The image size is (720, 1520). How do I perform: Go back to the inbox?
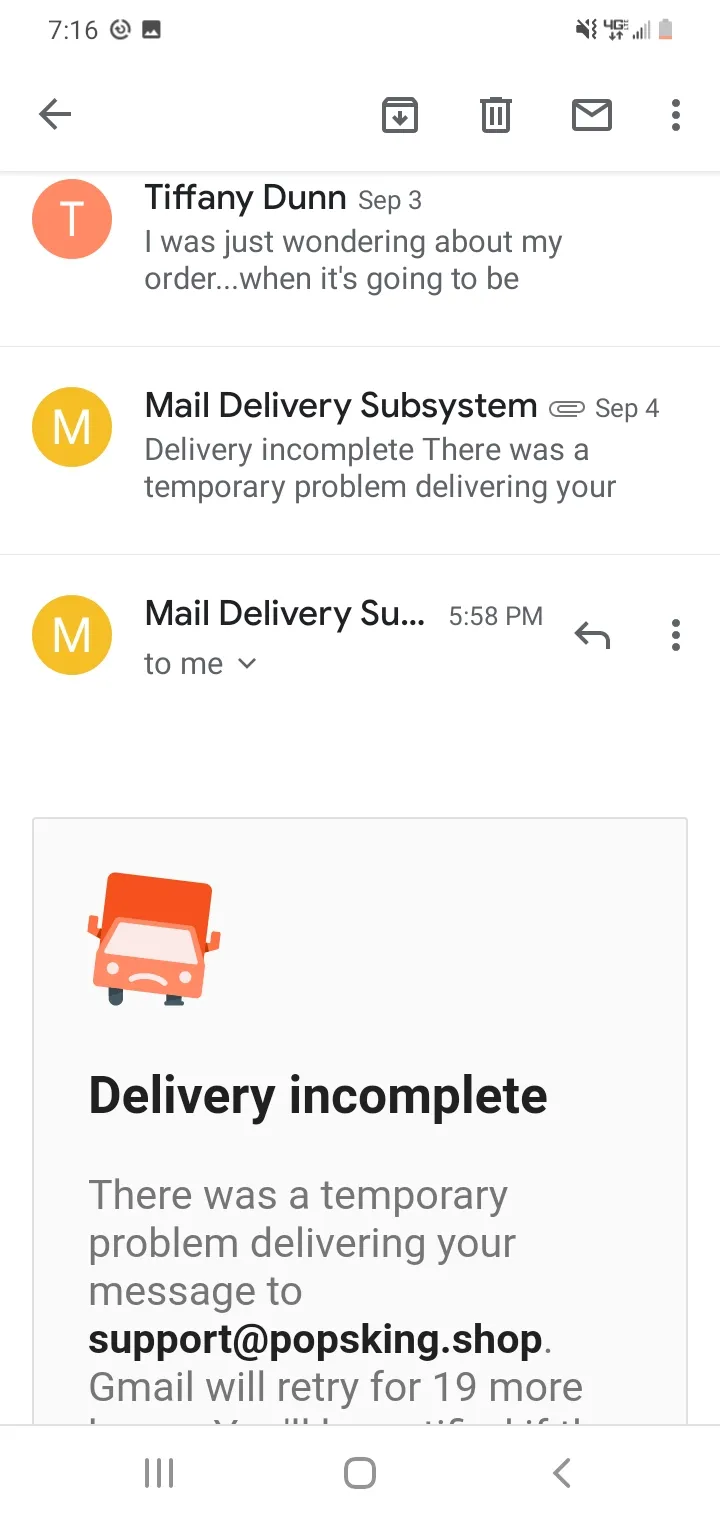55,115
